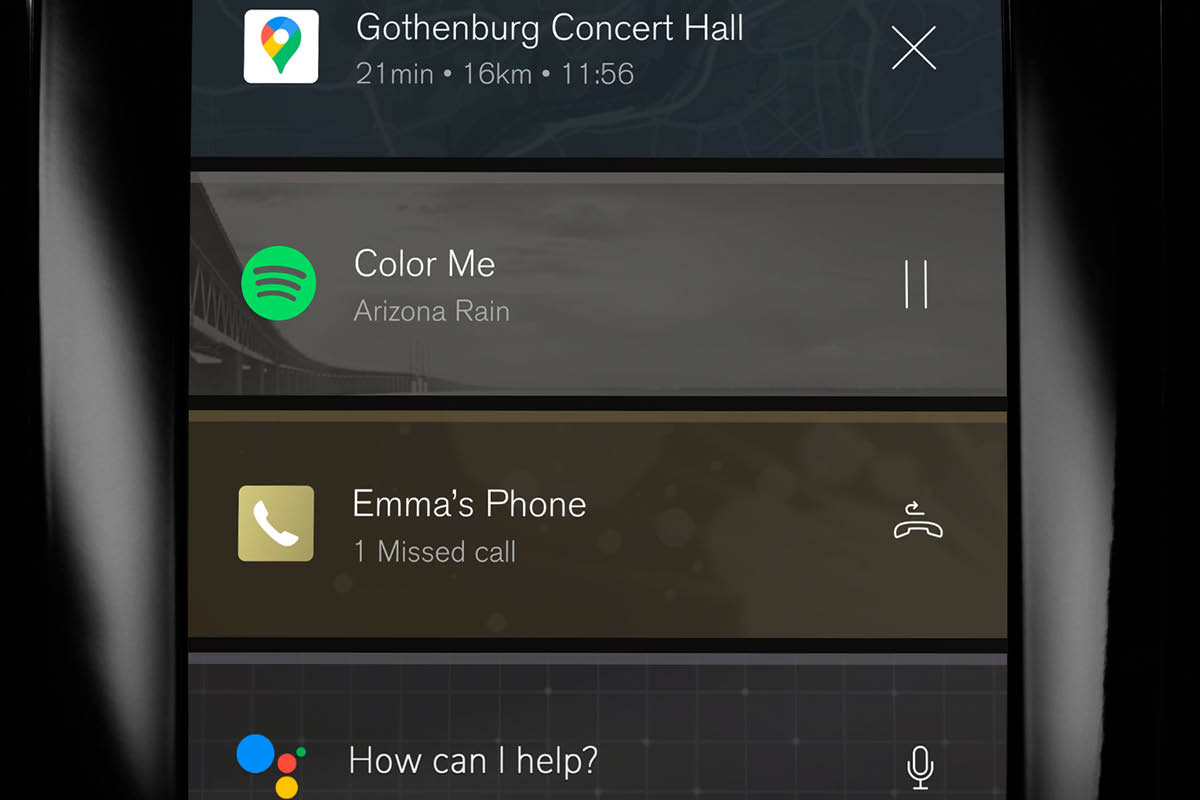Open the Google Maps navigation tile
The height and width of the screenshot is (800, 1200).
(548, 50)
